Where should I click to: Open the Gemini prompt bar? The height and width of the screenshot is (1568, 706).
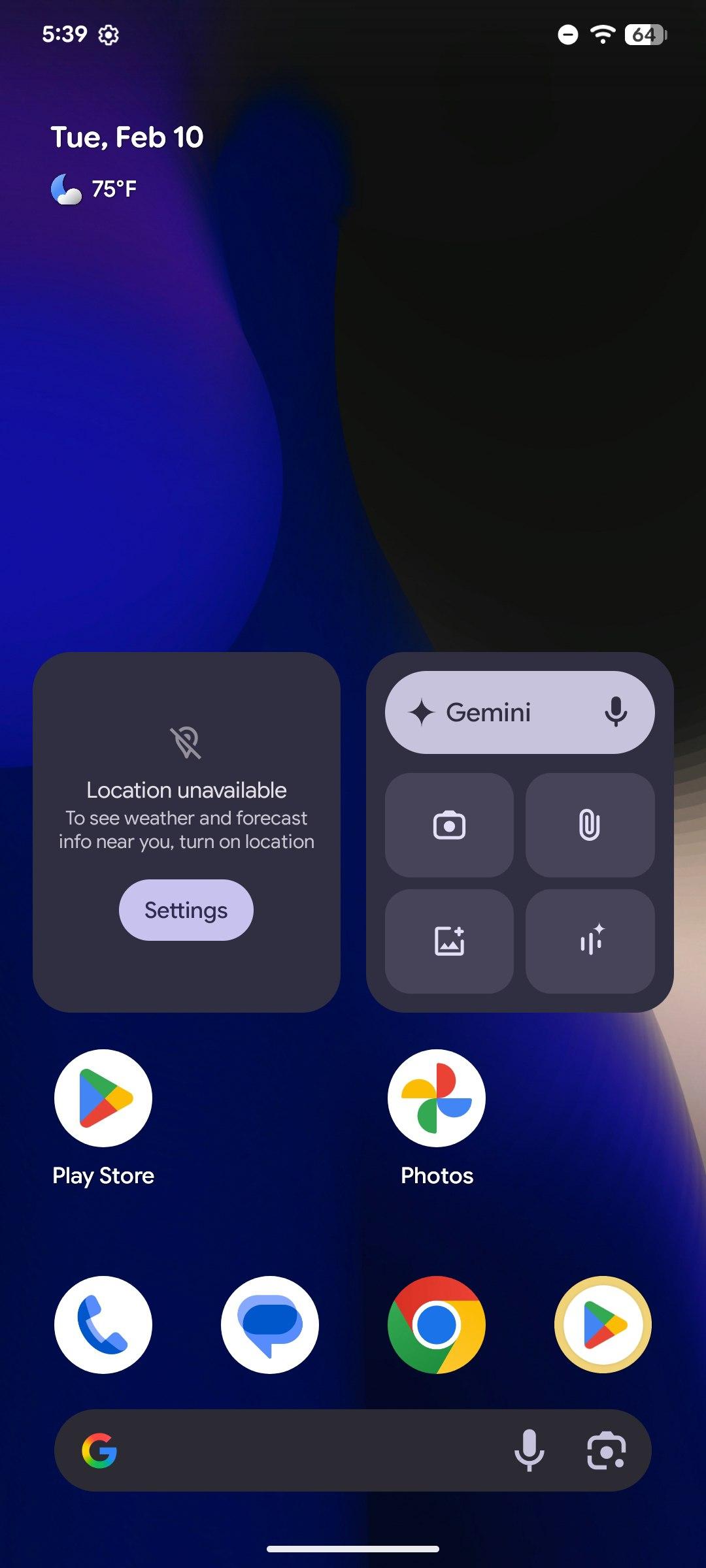click(x=490, y=712)
